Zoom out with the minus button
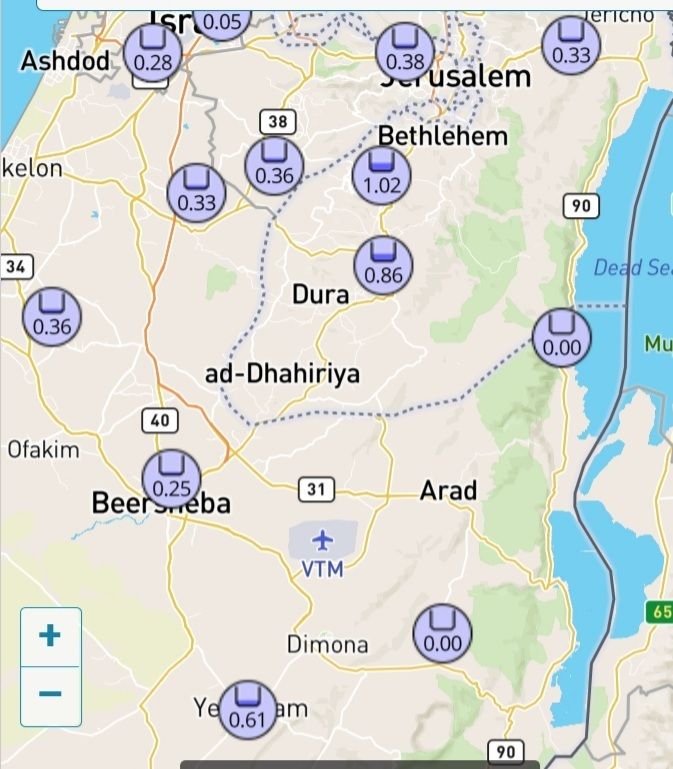The height and width of the screenshot is (769, 673). [50, 694]
